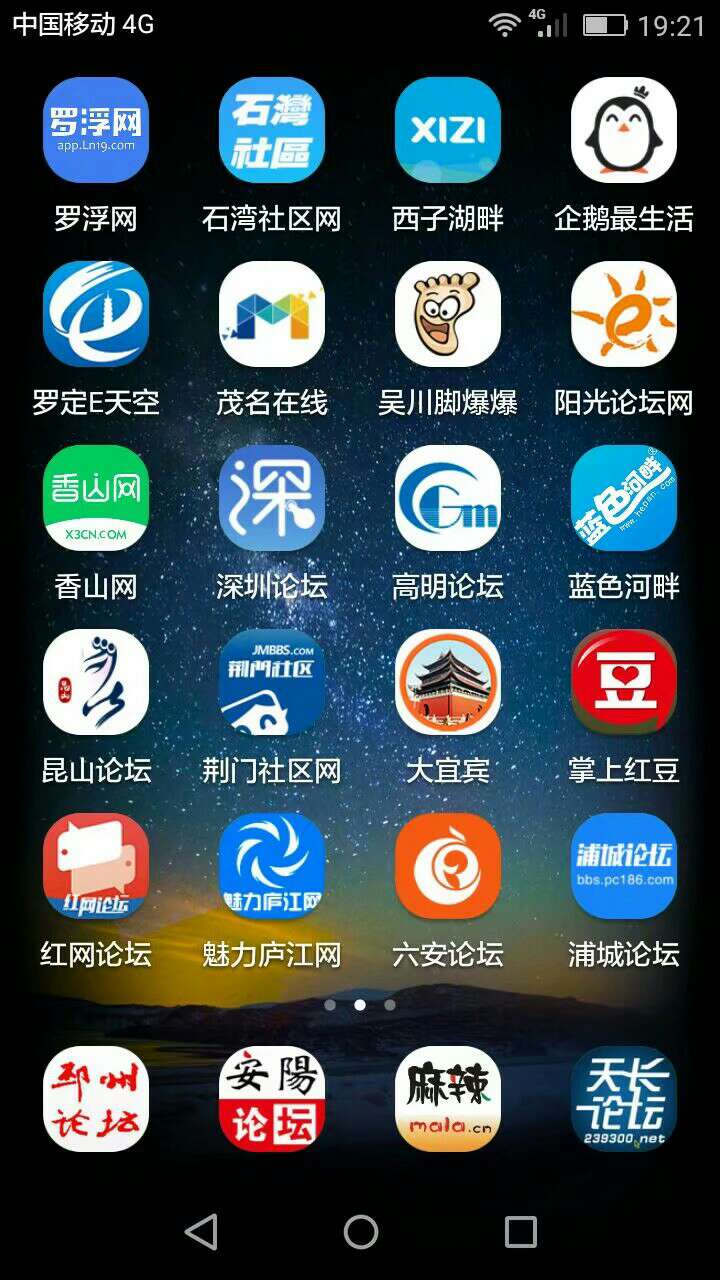The image size is (720, 1280).
Task: Open 大宜宾 app
Action: pos(448,682)
